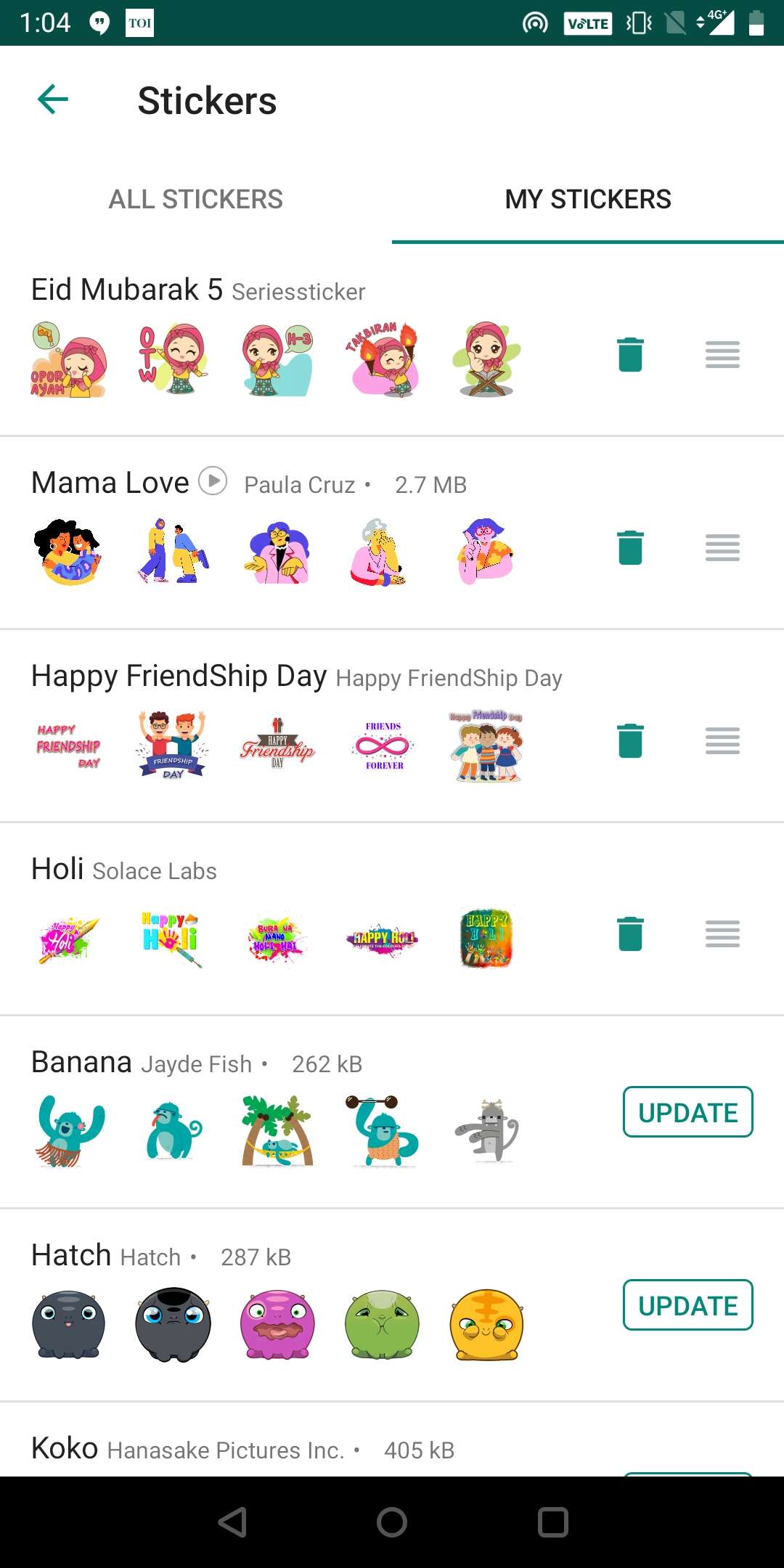
Task: Tap the back arrow next to Stickers
Action: (x=53, y=99)
